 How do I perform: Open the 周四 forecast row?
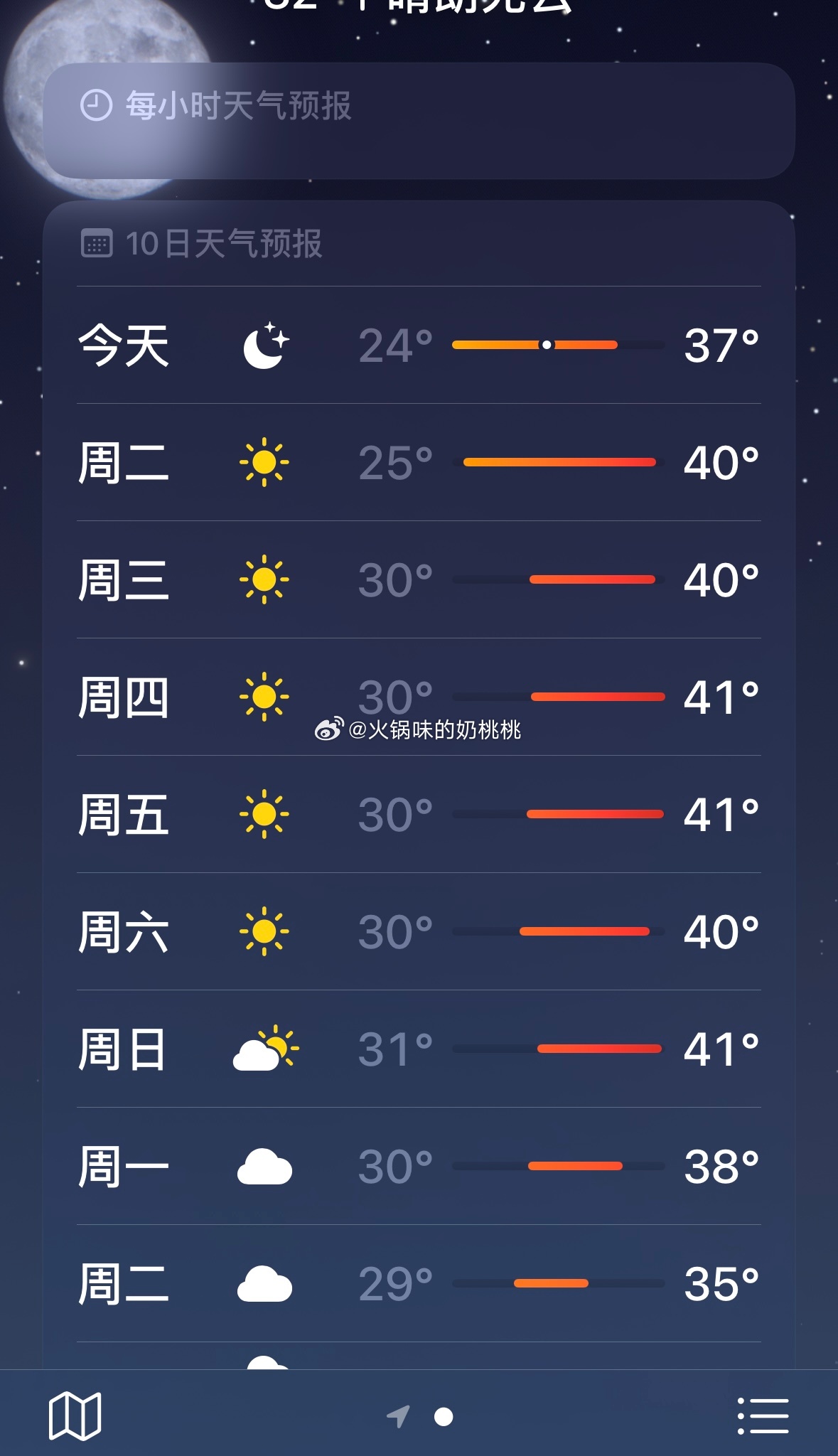419,697
